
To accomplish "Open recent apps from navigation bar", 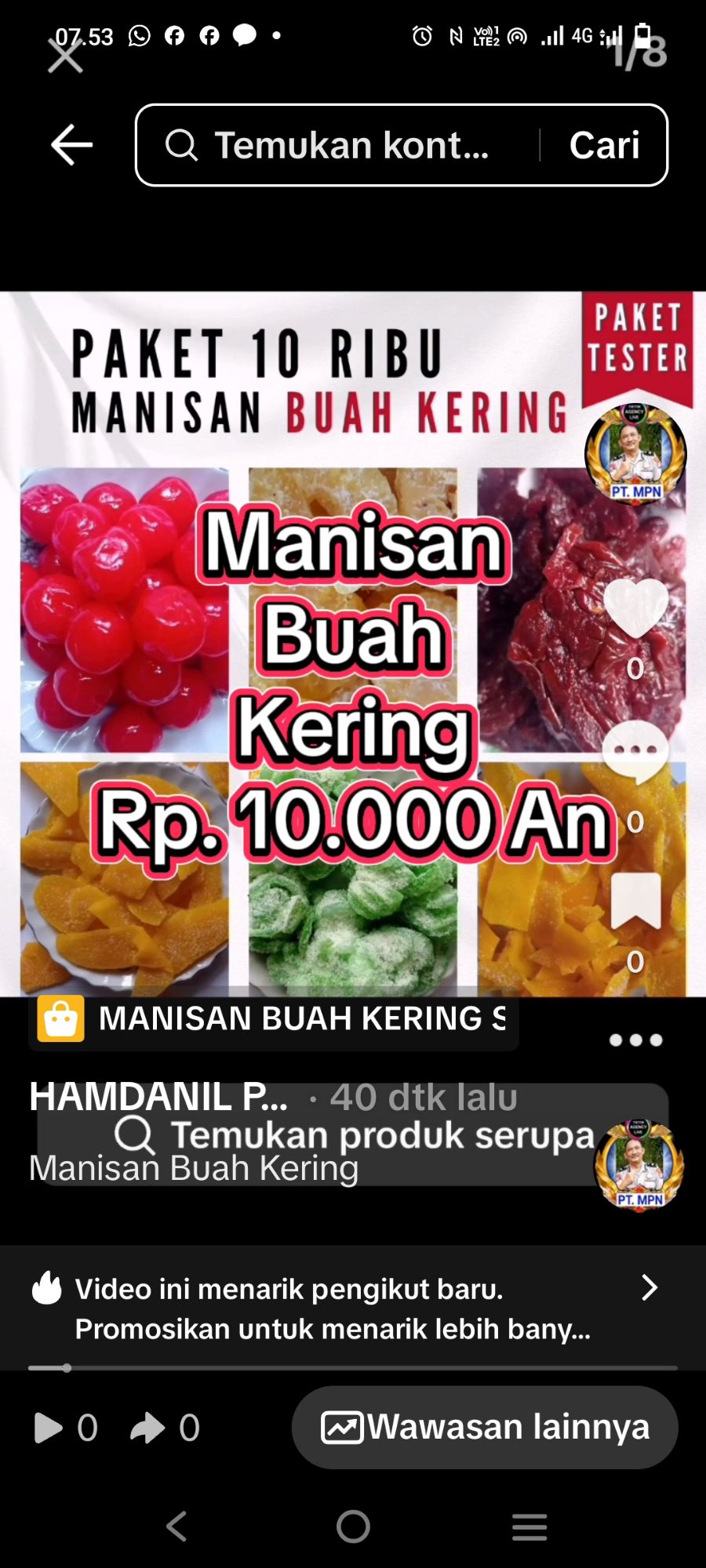I will [x=529, y=1526].
